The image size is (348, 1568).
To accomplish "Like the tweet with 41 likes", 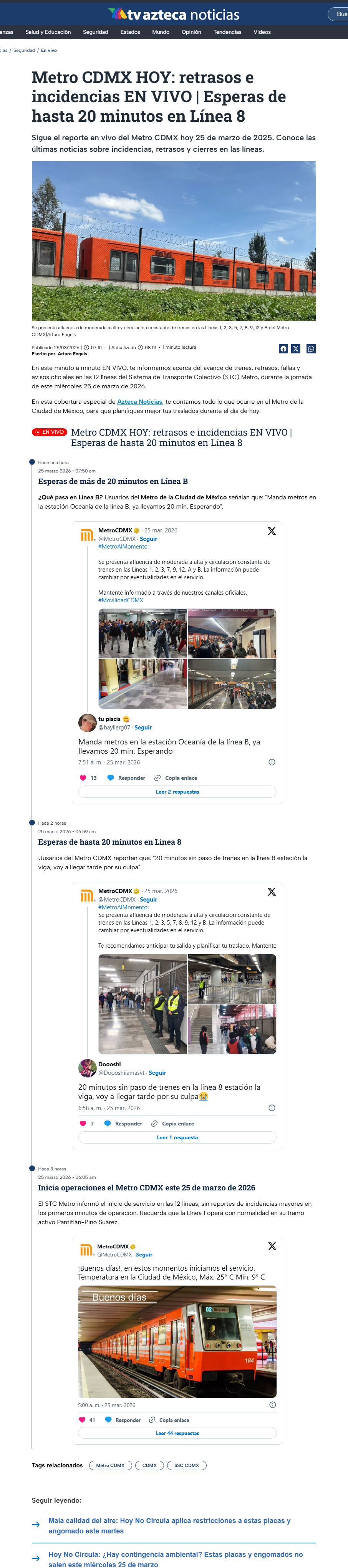I will tap(83, 1420).
